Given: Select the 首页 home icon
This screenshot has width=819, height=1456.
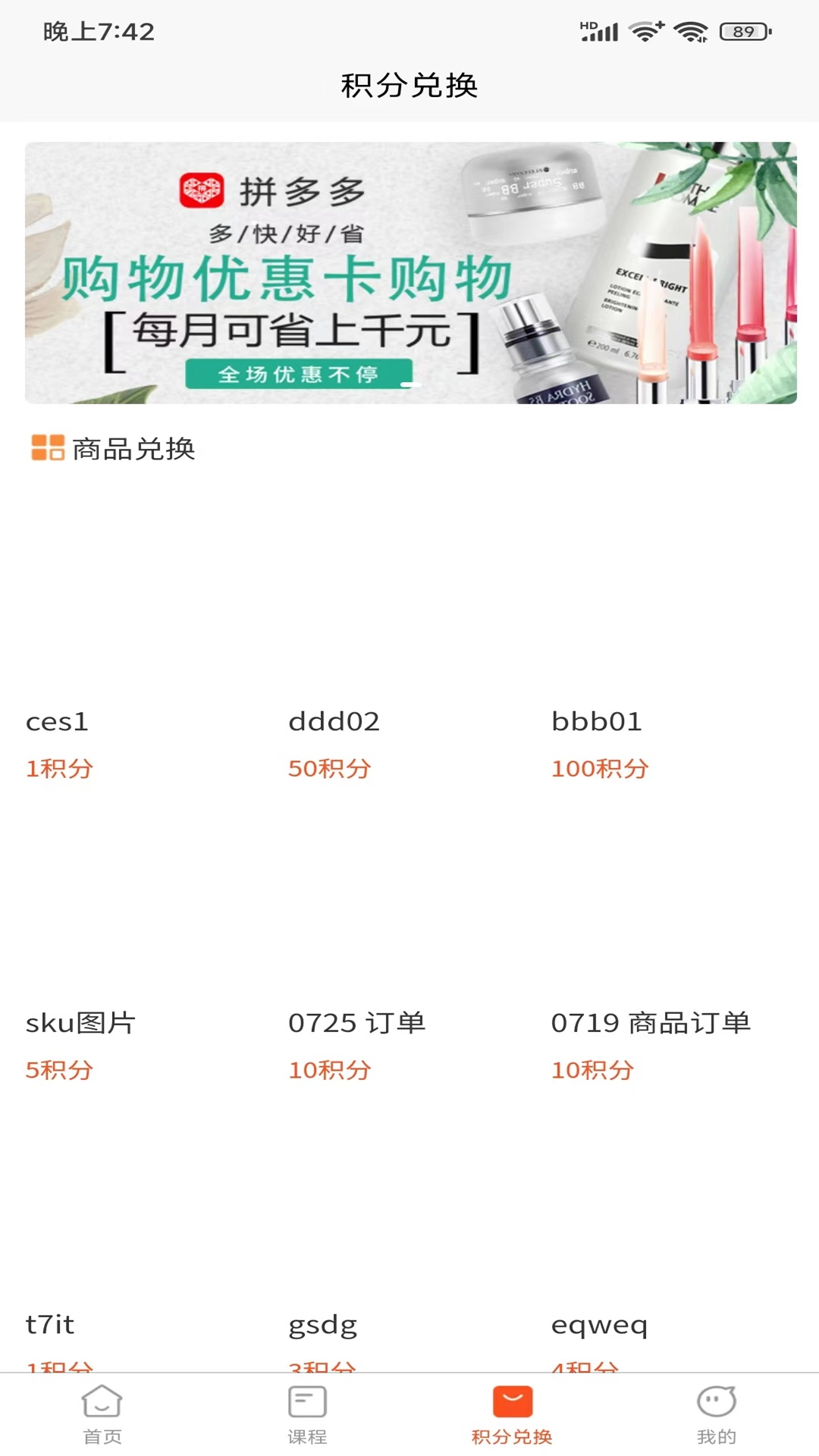Looking at the screenshot, I should click(x=101, y=1399).
